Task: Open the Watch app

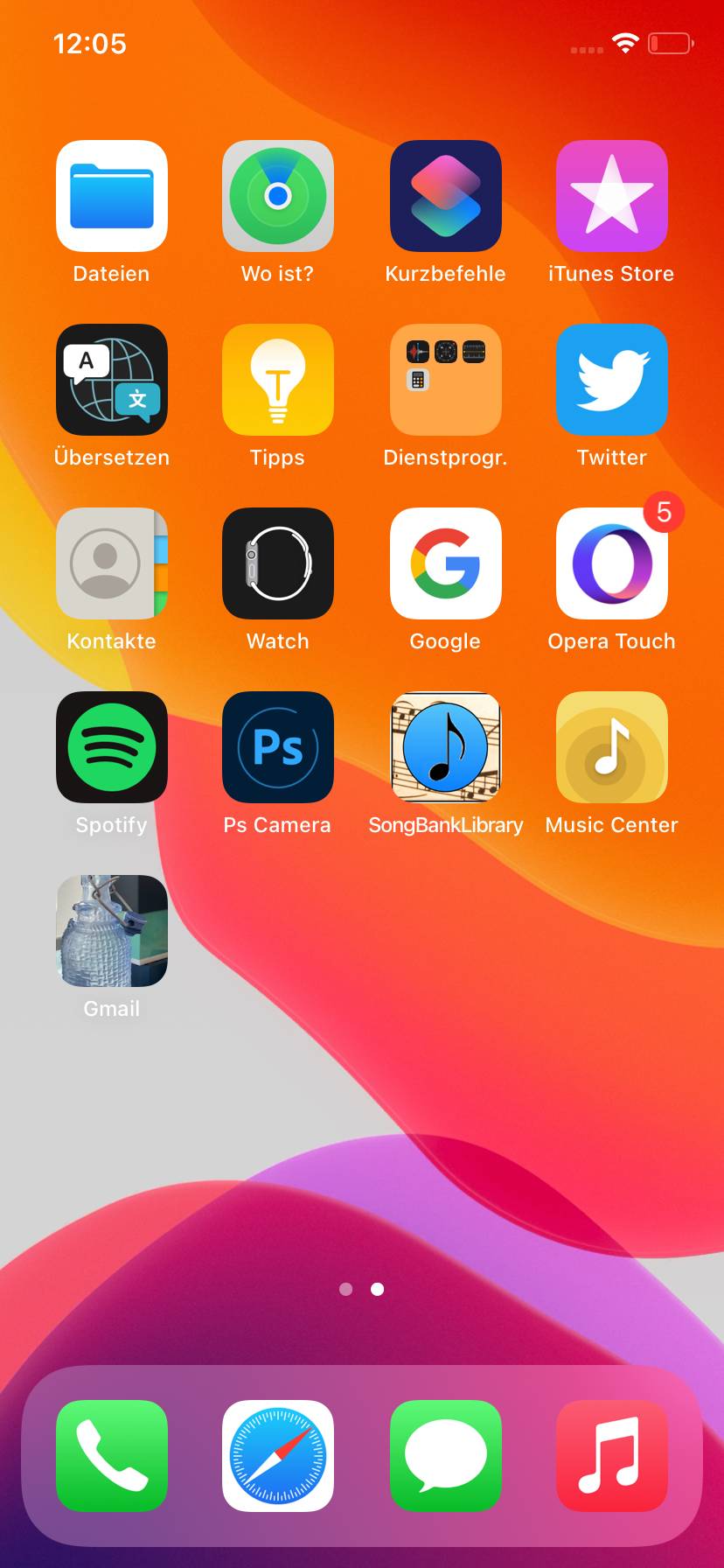Action: pyautogui.click(x=278, y=563)
